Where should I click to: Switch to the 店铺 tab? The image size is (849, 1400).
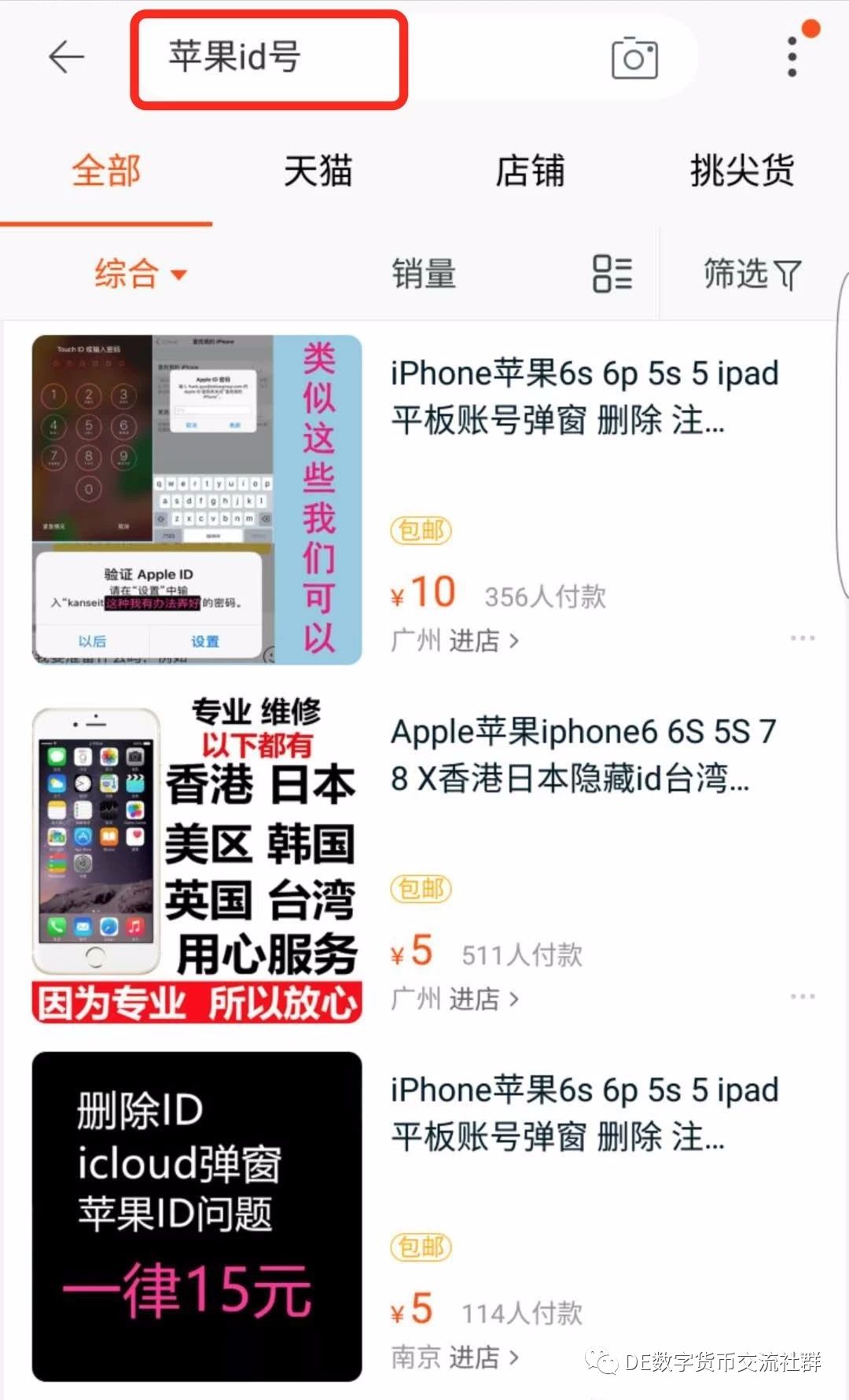tap(531, 171)
